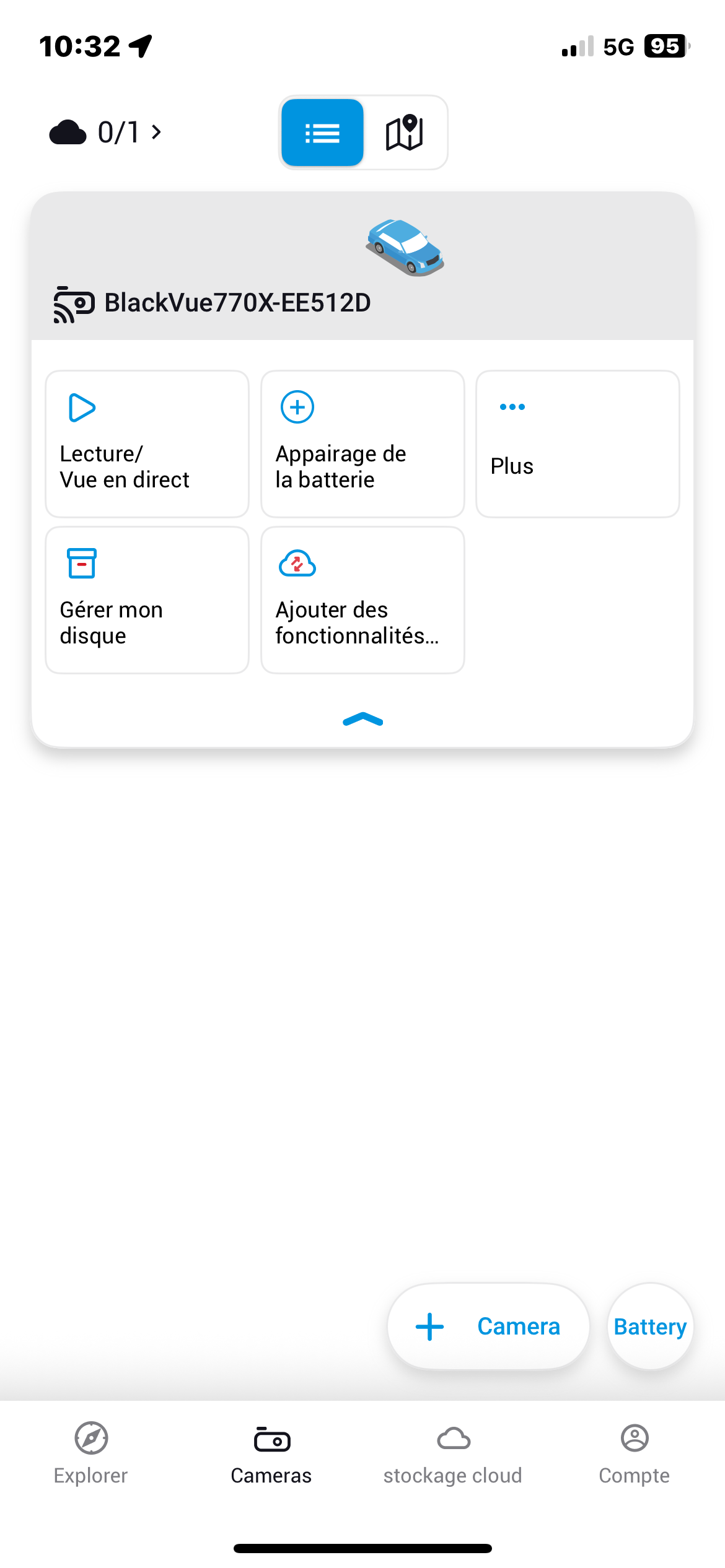Viewport: 725px width, 1568px height.
Task: Open the BlackVue770X-EE512D camera card
Action: [x=362, y=266]
